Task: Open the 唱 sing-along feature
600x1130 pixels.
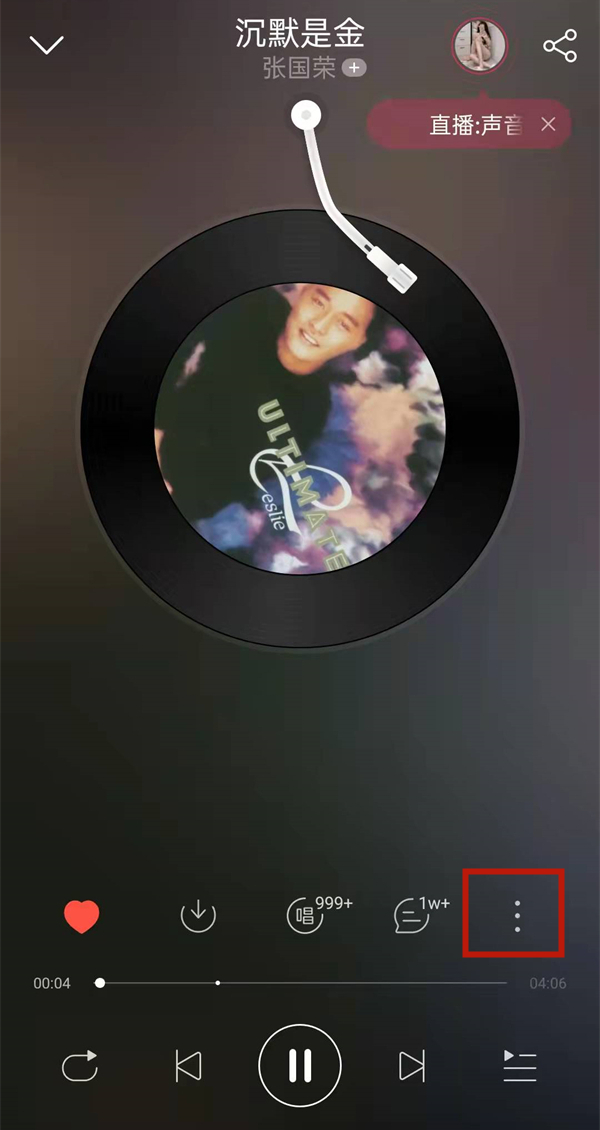Action: (304, 916)
